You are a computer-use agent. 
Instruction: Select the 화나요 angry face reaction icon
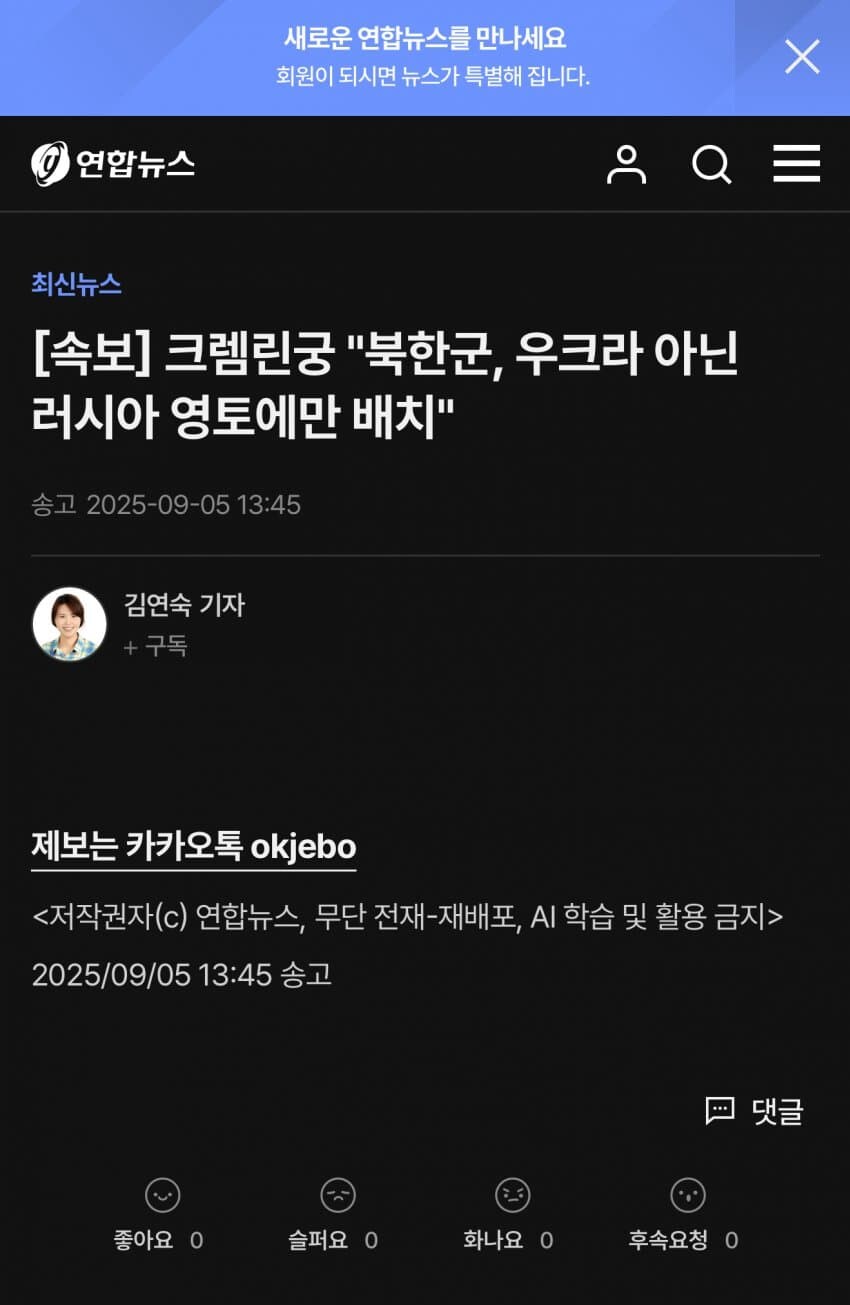pyautogui.click(x=510, y=1196)
